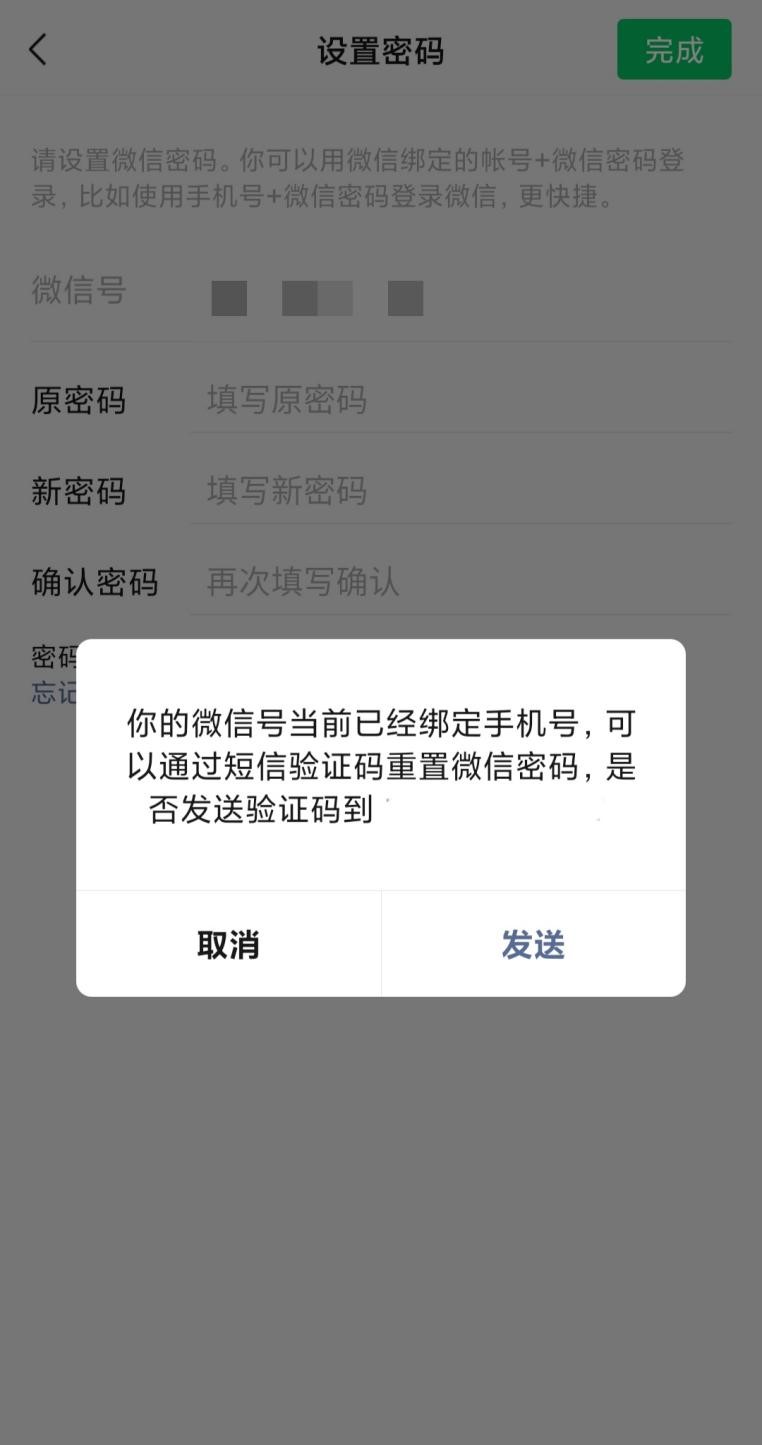Tap the divider between 取消 and 发送
Image resolution: width=762 pixels, height=1445 pixels.
[380, 943]
